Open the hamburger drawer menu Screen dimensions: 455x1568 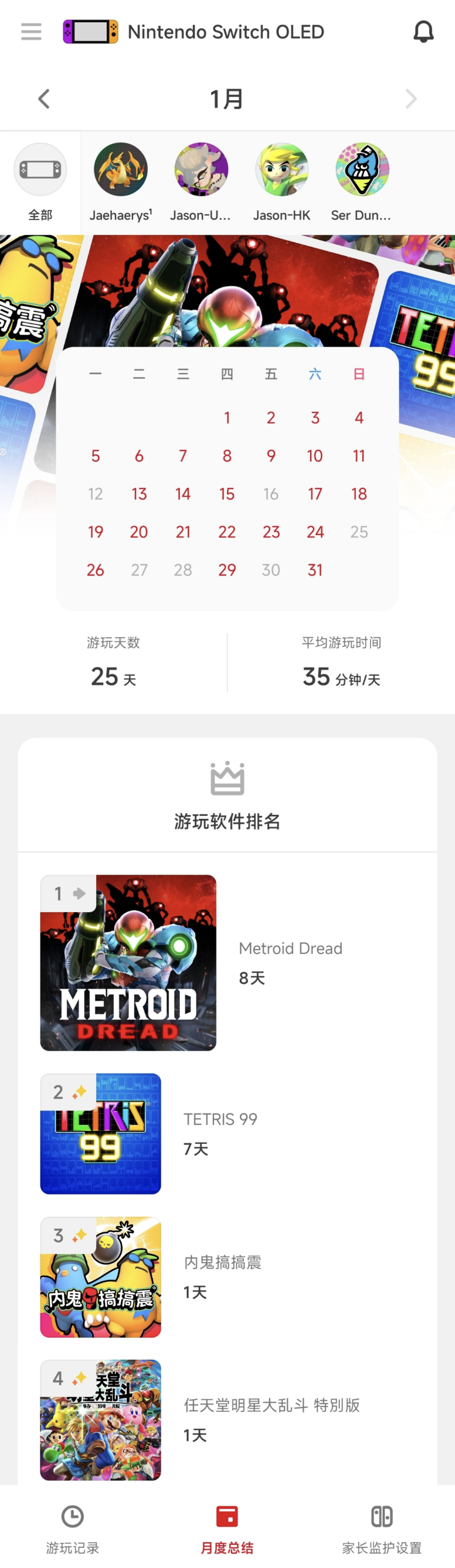pos(31,32)
